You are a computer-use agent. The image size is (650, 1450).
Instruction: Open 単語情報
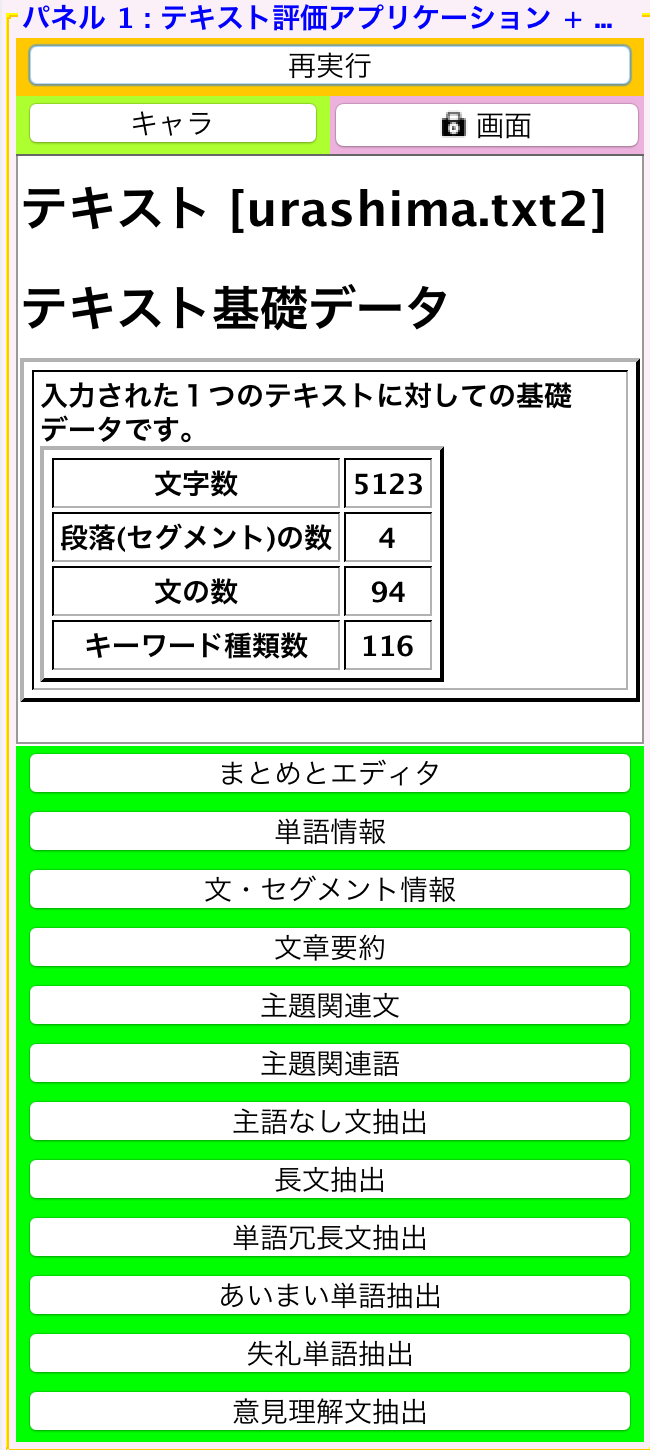(x=330, y=831)
